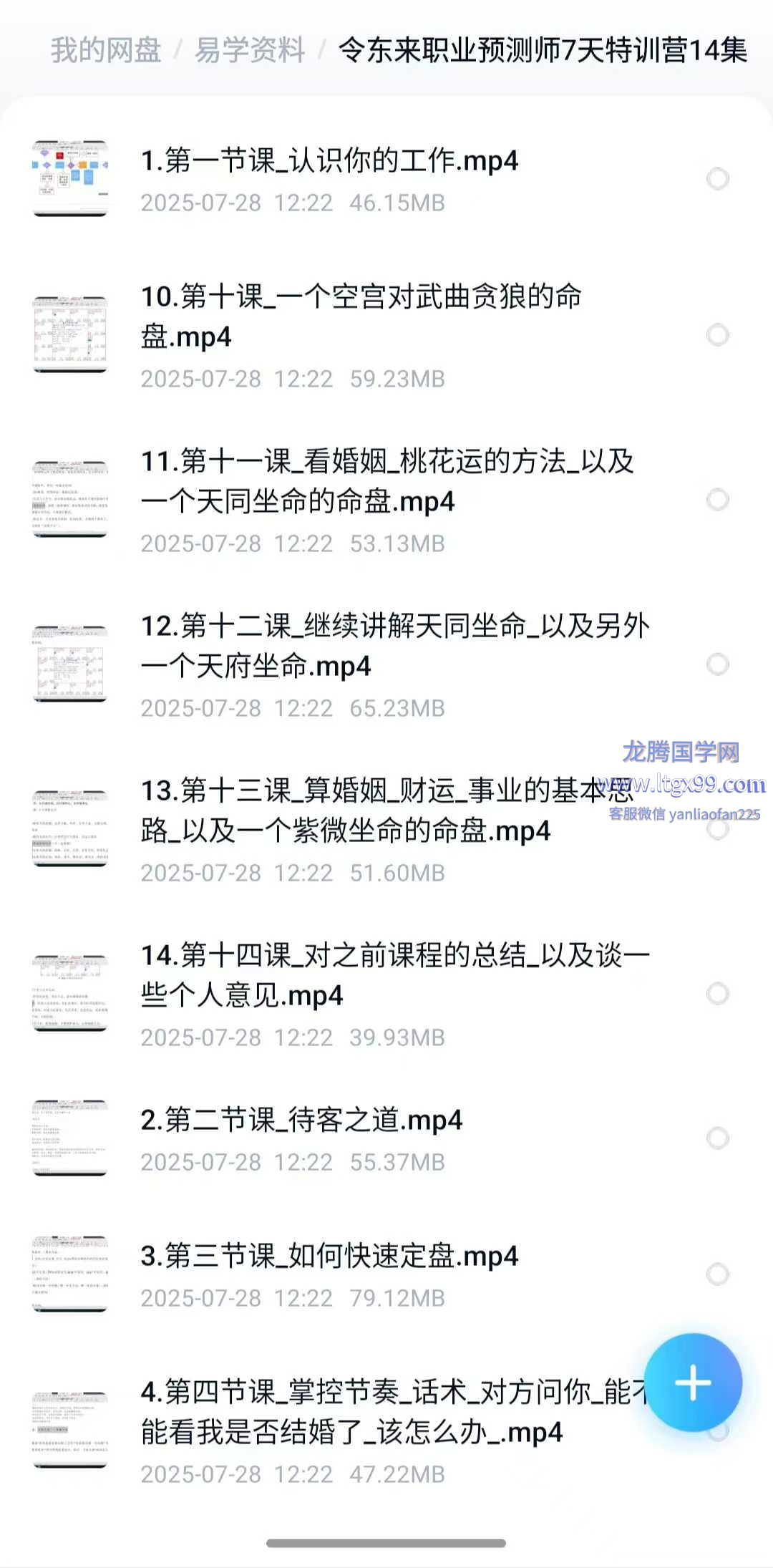Select the circle for 3.第三节课_如何快速定盘.mp4
The width and height of the screenshot is (773, 1568).
pyautogui.click(x=718, y=1274)
